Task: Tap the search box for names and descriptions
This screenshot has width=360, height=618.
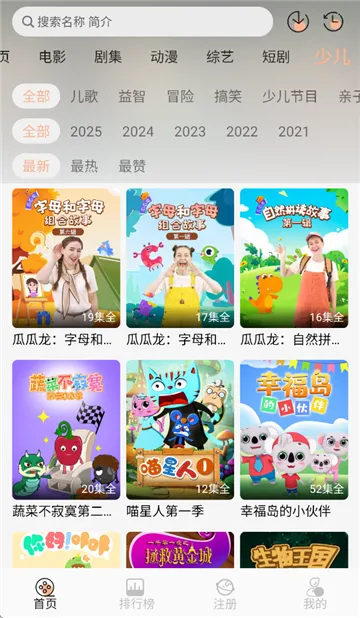Action: 142,22
